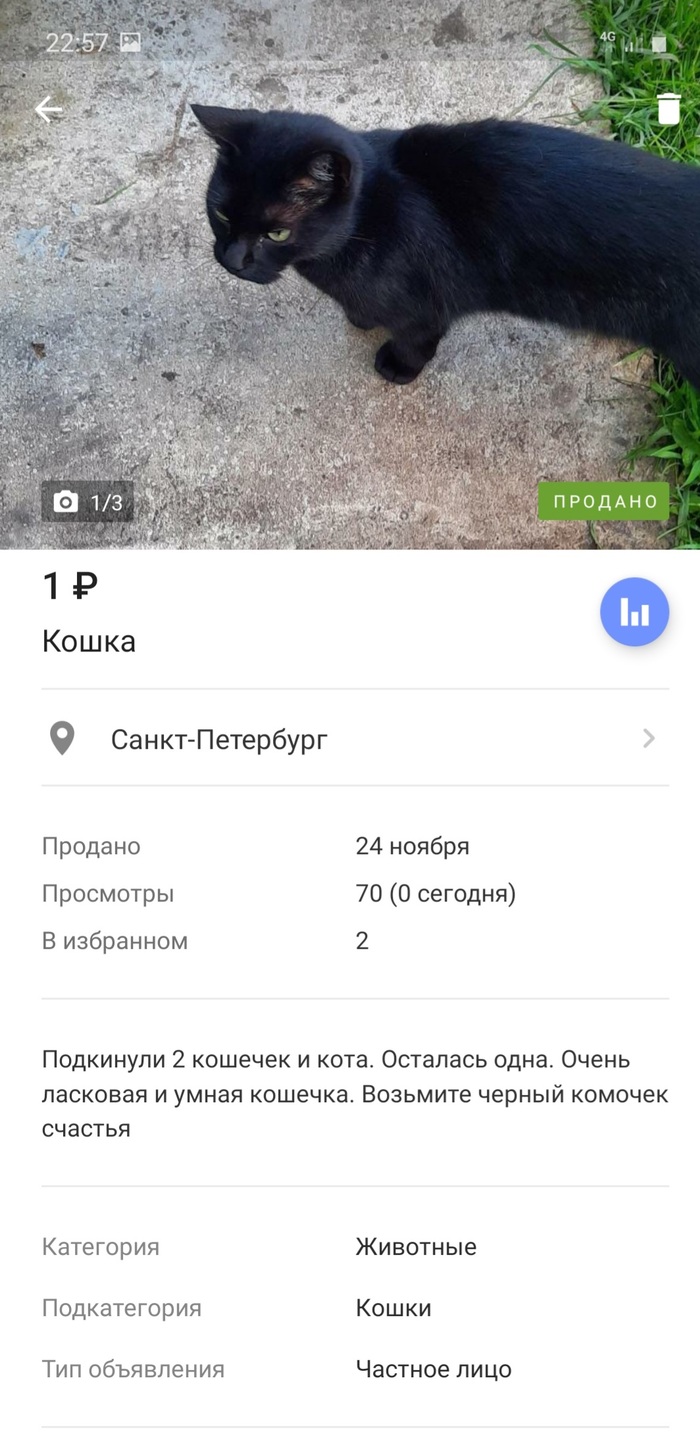
Task: Open the listing statistics button
Action: (x=634, y=612)
